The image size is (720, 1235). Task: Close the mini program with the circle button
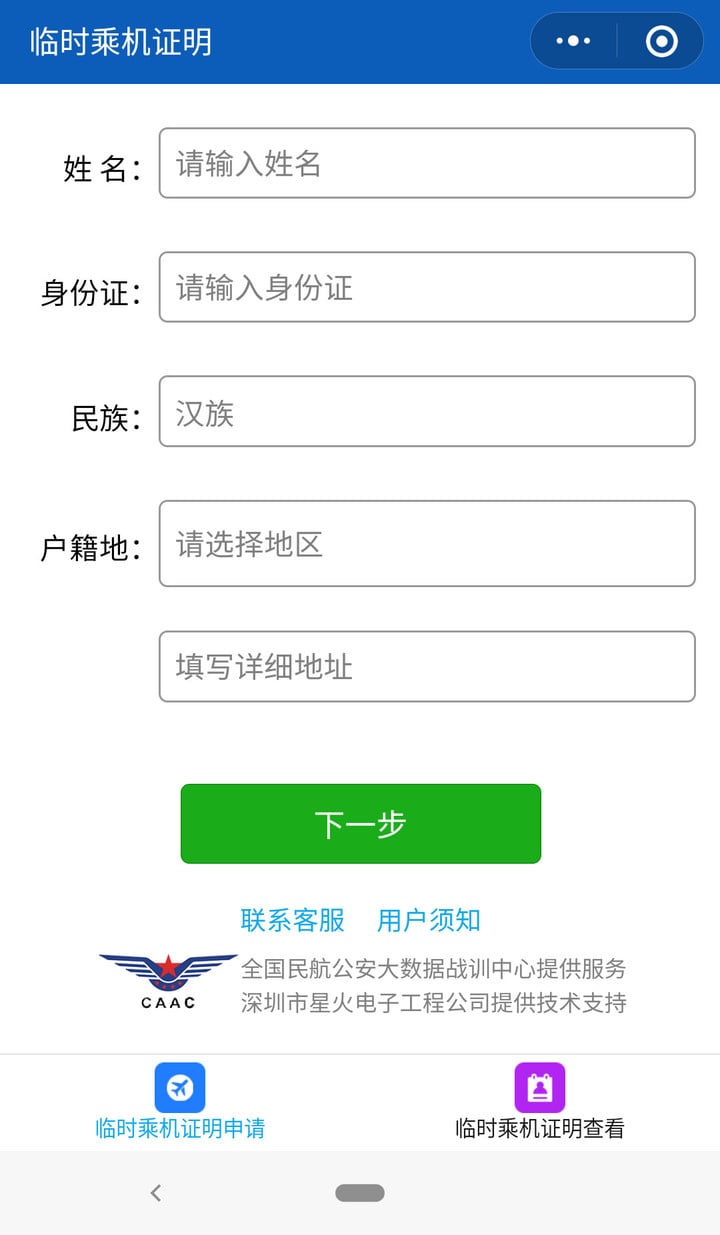tap(661, 41)
